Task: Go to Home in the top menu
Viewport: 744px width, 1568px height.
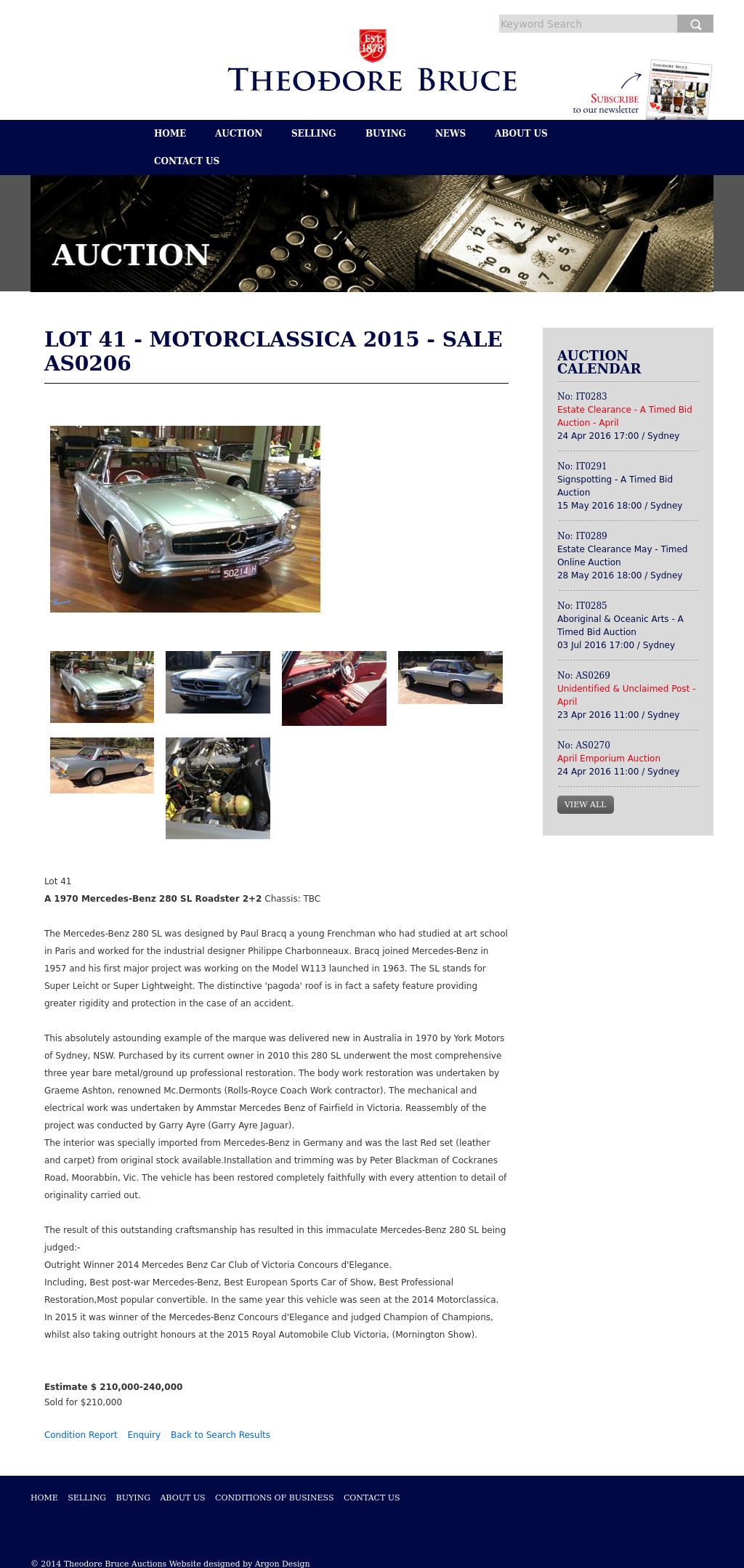Action: (x=170, y=133)
